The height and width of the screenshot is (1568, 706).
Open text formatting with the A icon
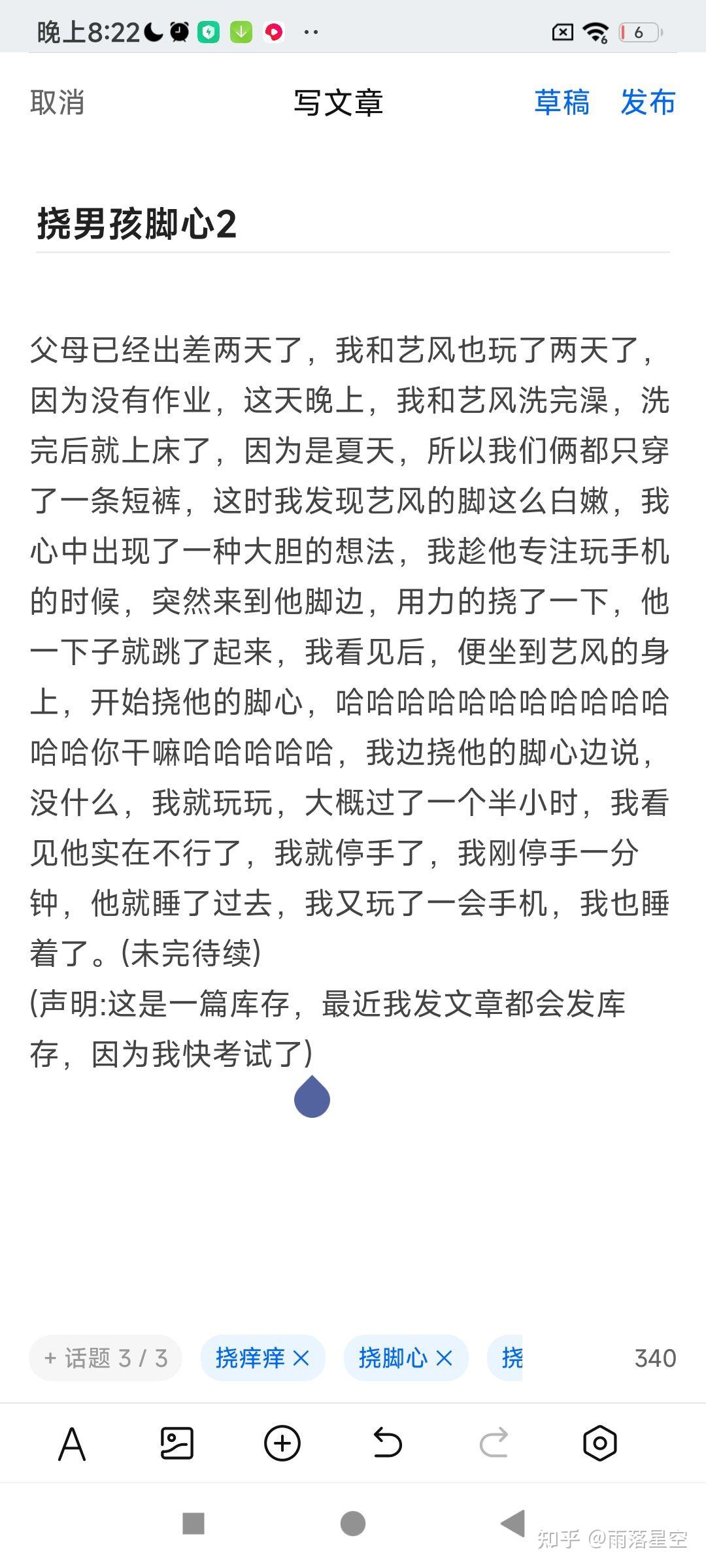click(x=72, y=1443)
